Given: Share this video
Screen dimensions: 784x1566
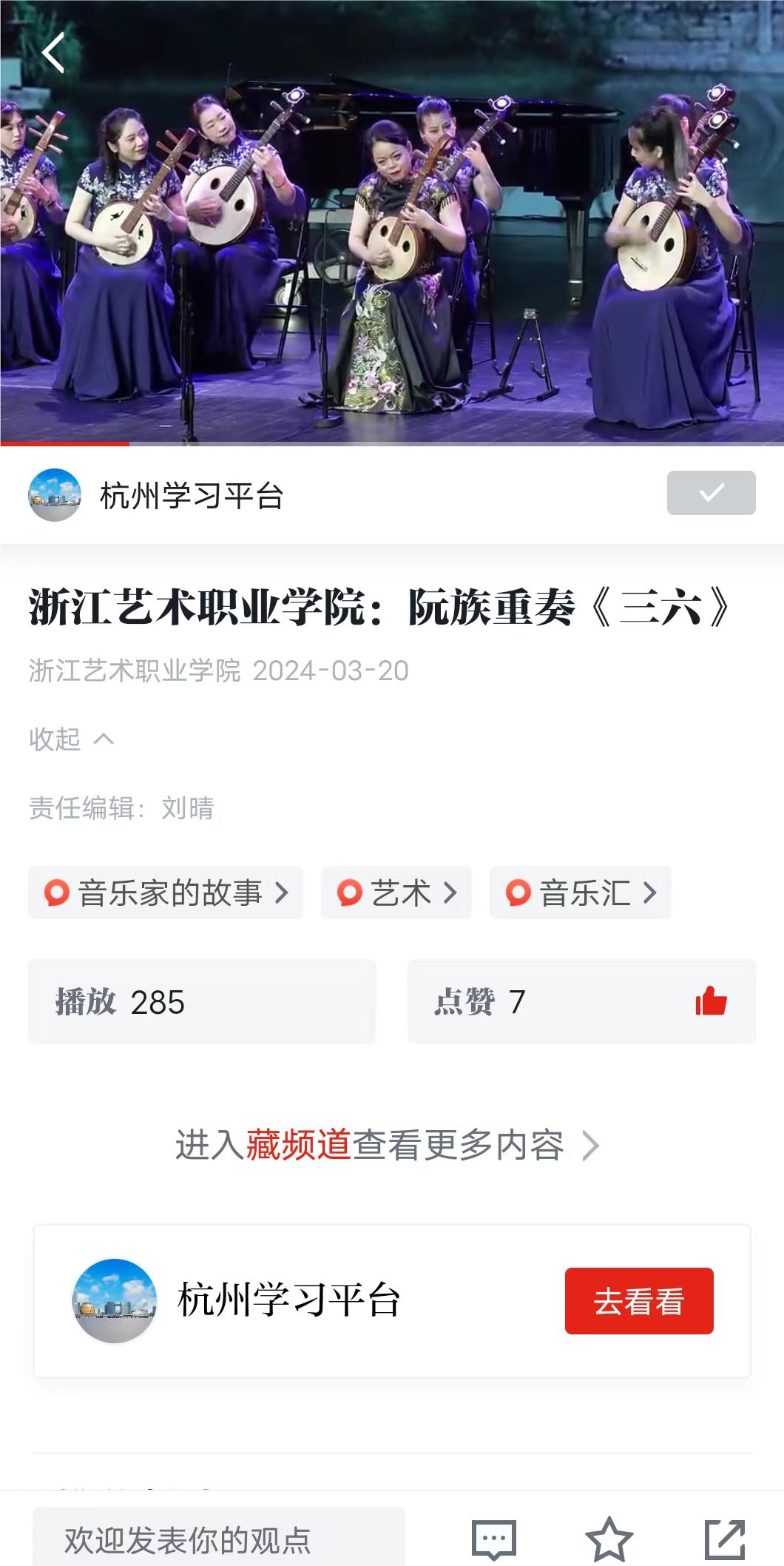Looking at the screenshot, I should (724, 1539).
